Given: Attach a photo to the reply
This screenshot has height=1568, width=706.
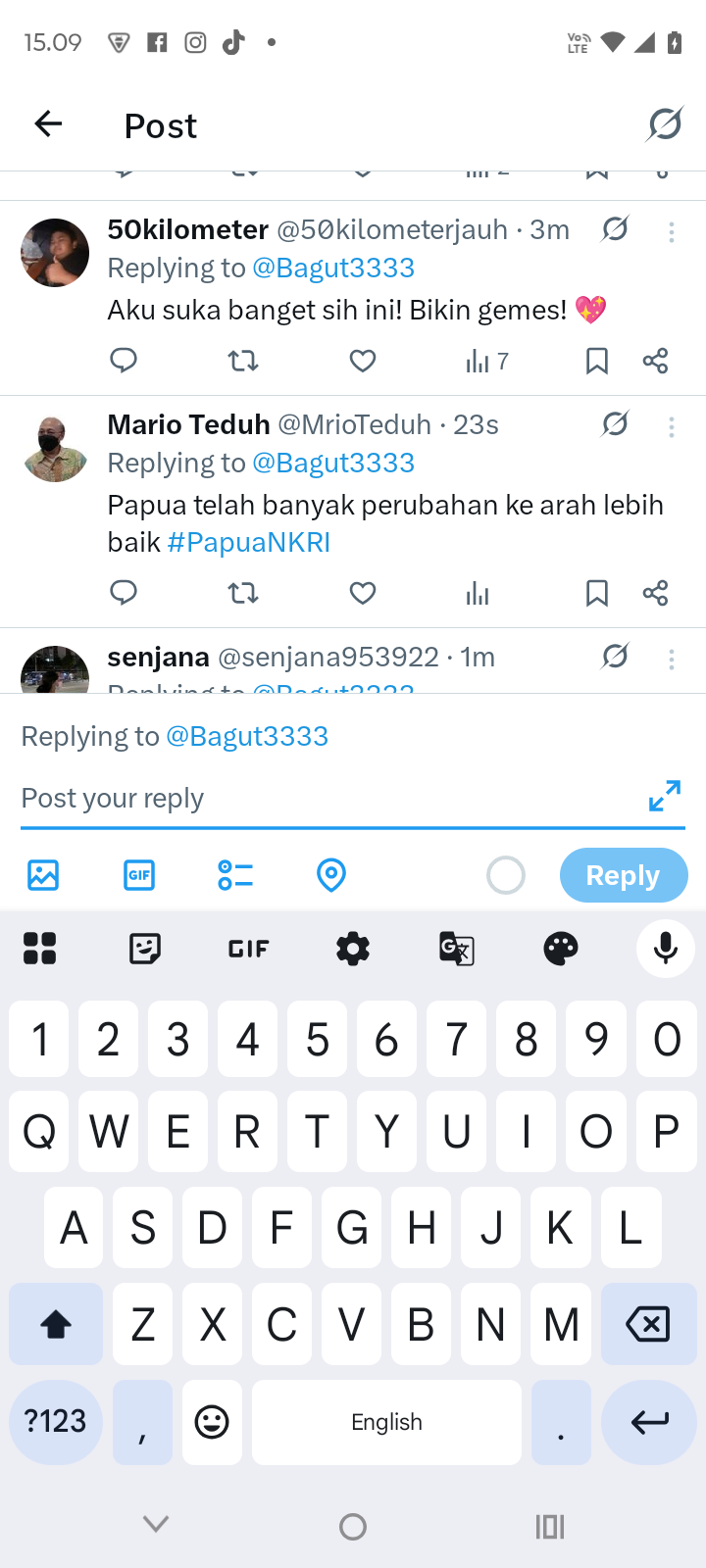Looking at the screenshot, I should 43,874.
